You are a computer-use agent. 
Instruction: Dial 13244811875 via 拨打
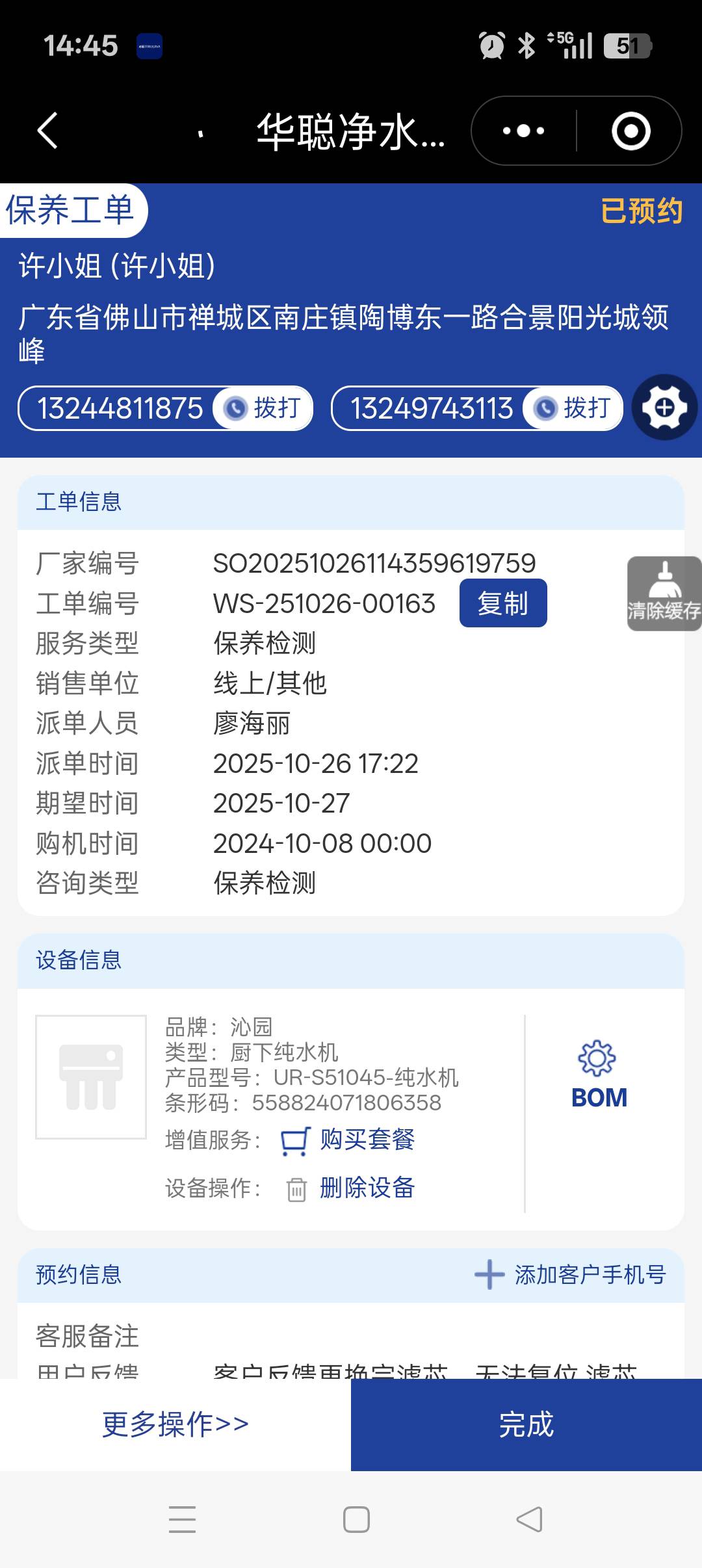[263, 408]
